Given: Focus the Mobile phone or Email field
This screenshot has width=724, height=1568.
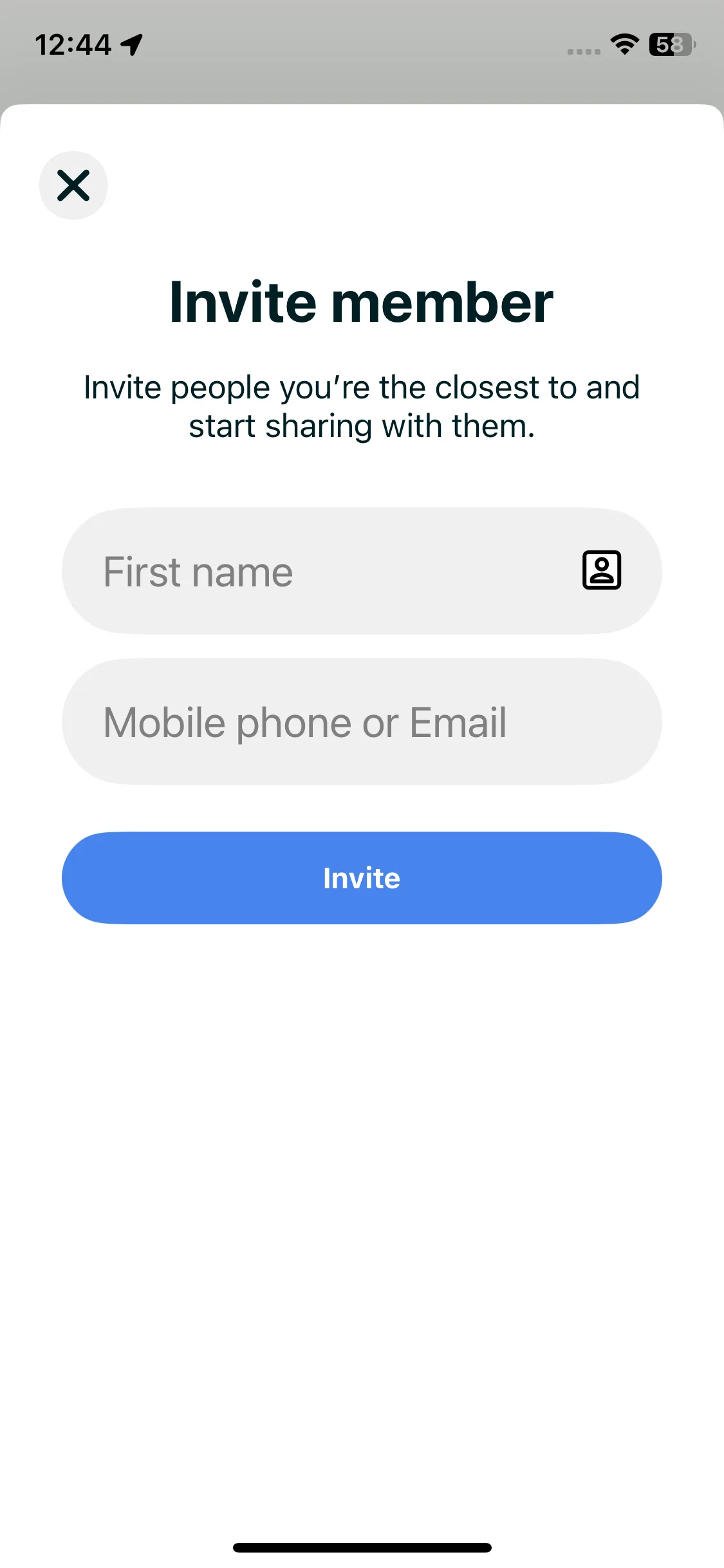Looking at the screenshot, I should click(x=360, y=722).
